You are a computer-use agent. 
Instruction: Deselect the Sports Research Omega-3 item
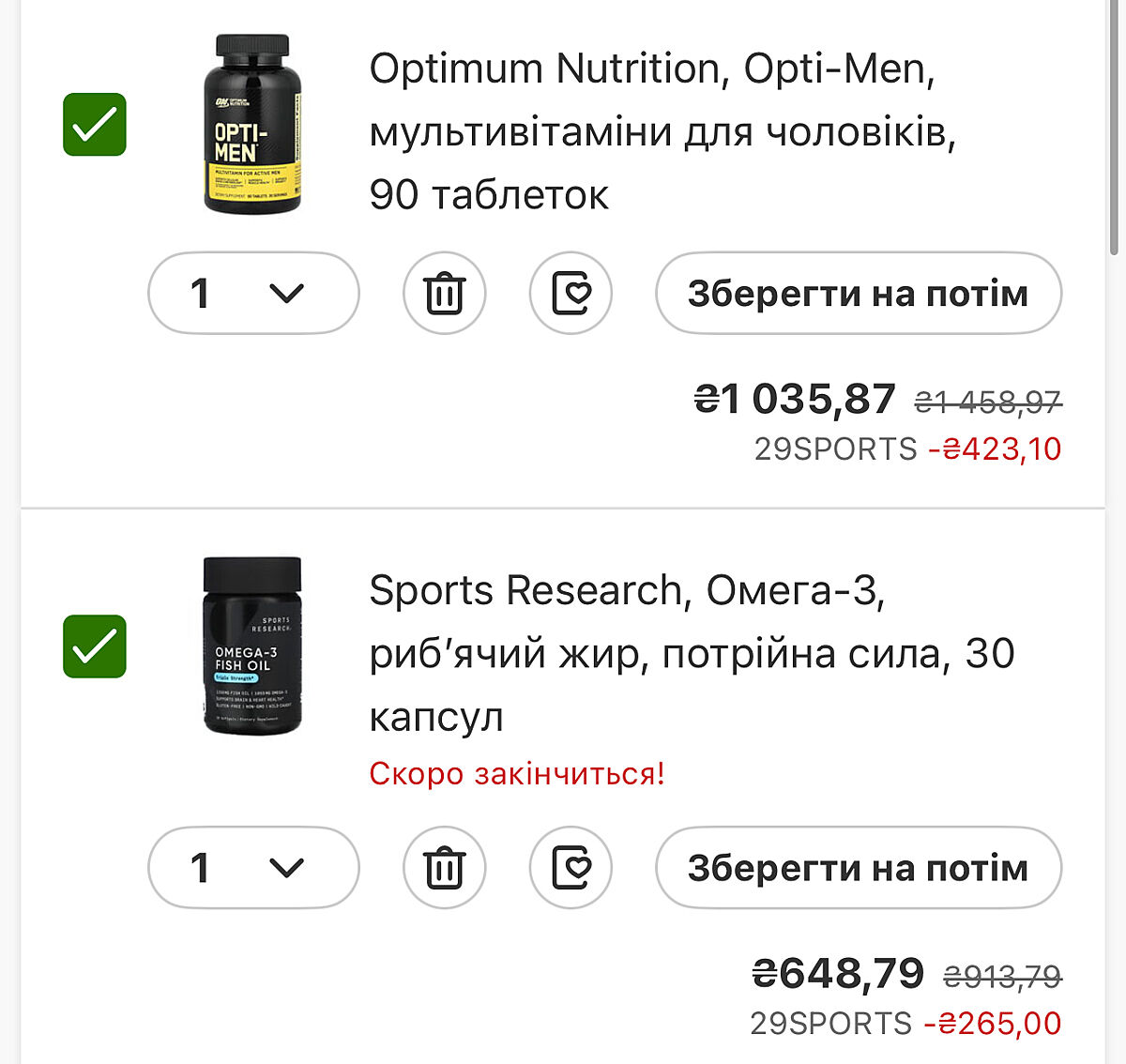point(95,646)
